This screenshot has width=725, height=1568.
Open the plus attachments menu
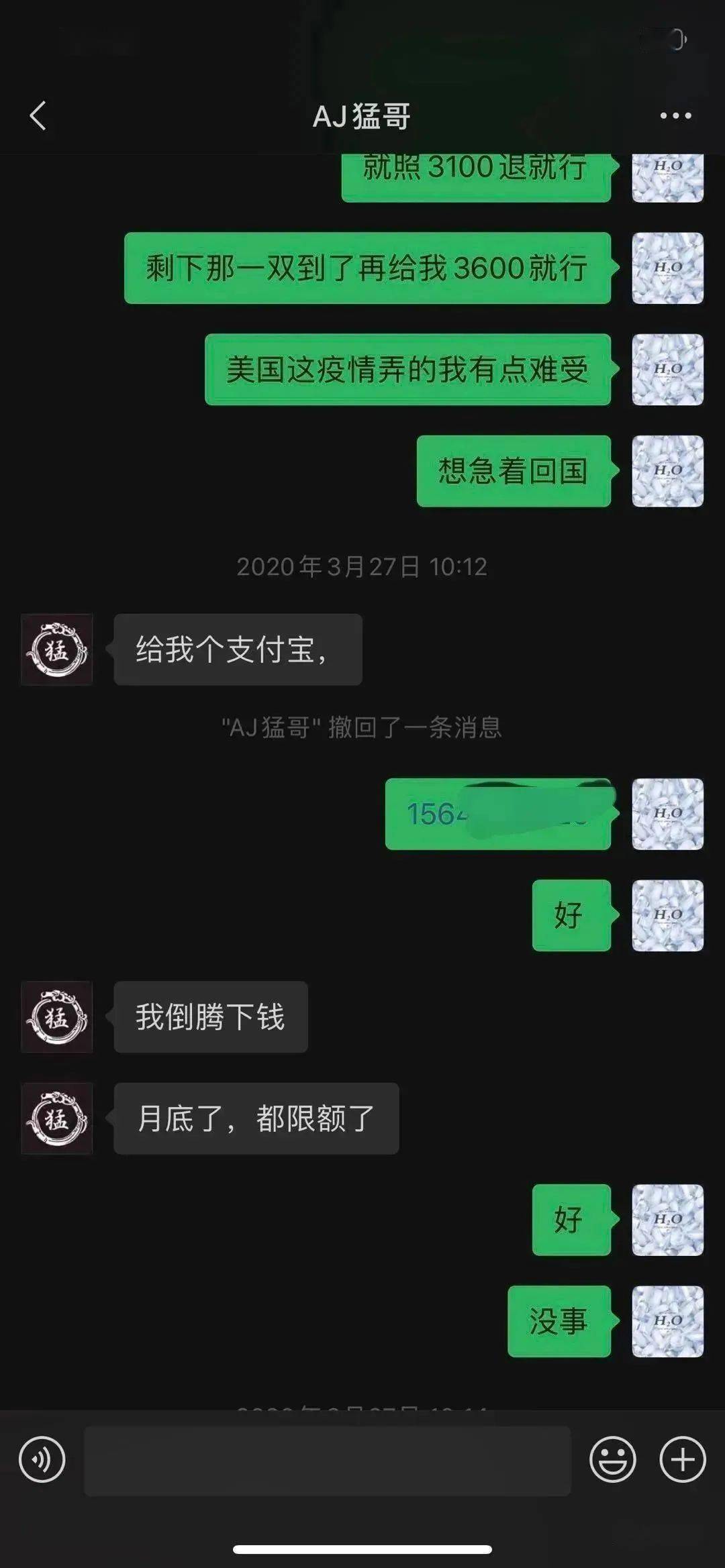click(x=683, y=1459)
